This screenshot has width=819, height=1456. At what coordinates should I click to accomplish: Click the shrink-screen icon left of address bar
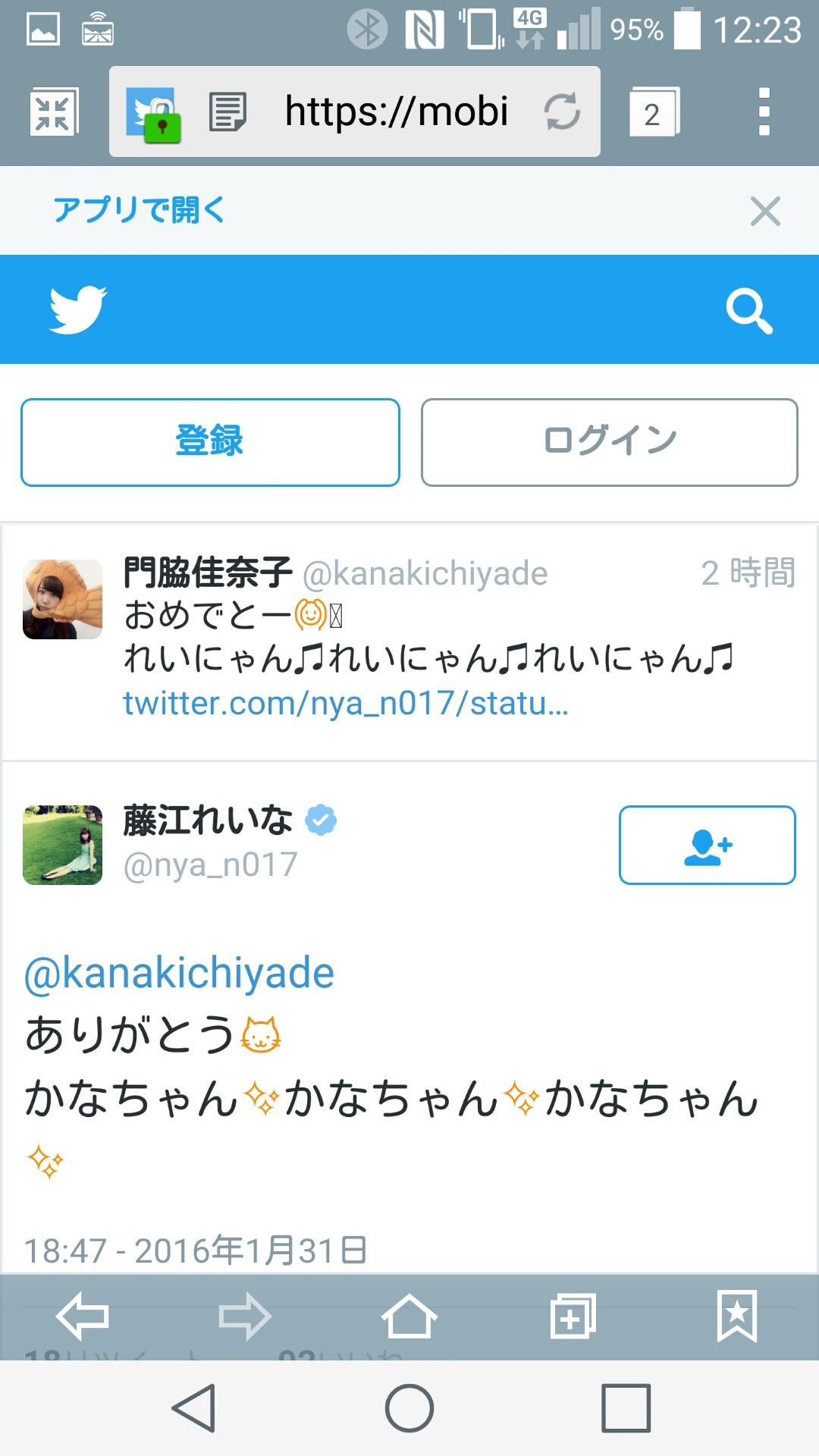coord(53,111)
